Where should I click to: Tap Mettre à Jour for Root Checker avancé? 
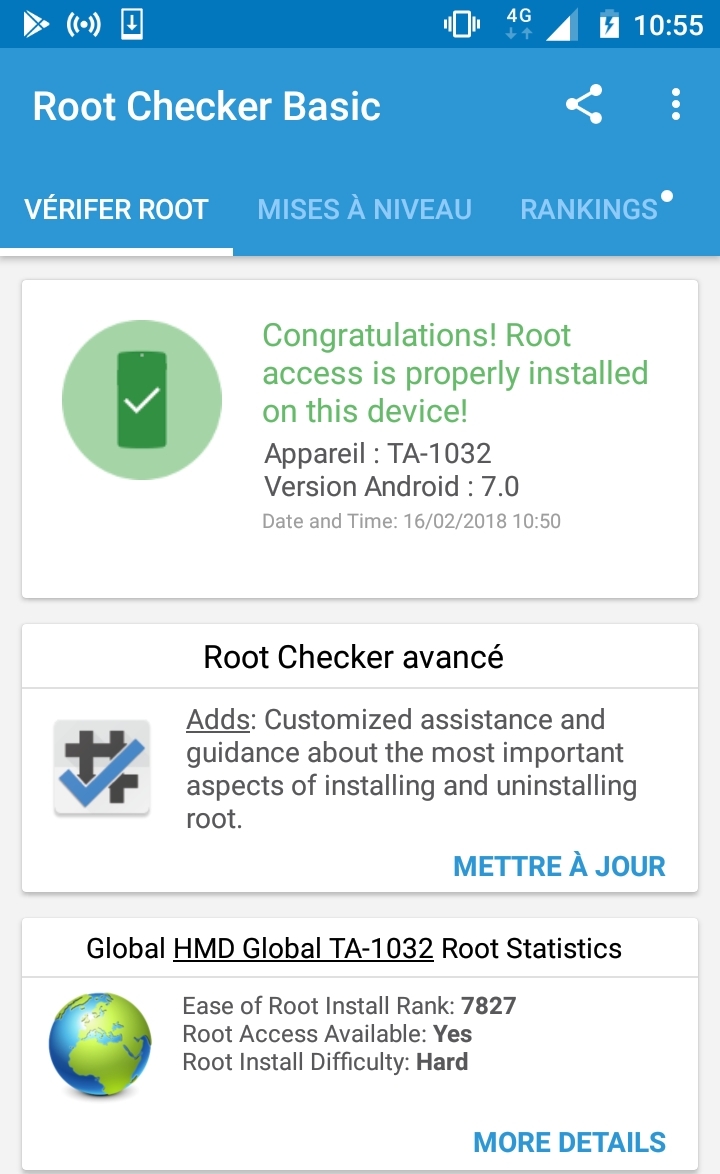(559, 866)
